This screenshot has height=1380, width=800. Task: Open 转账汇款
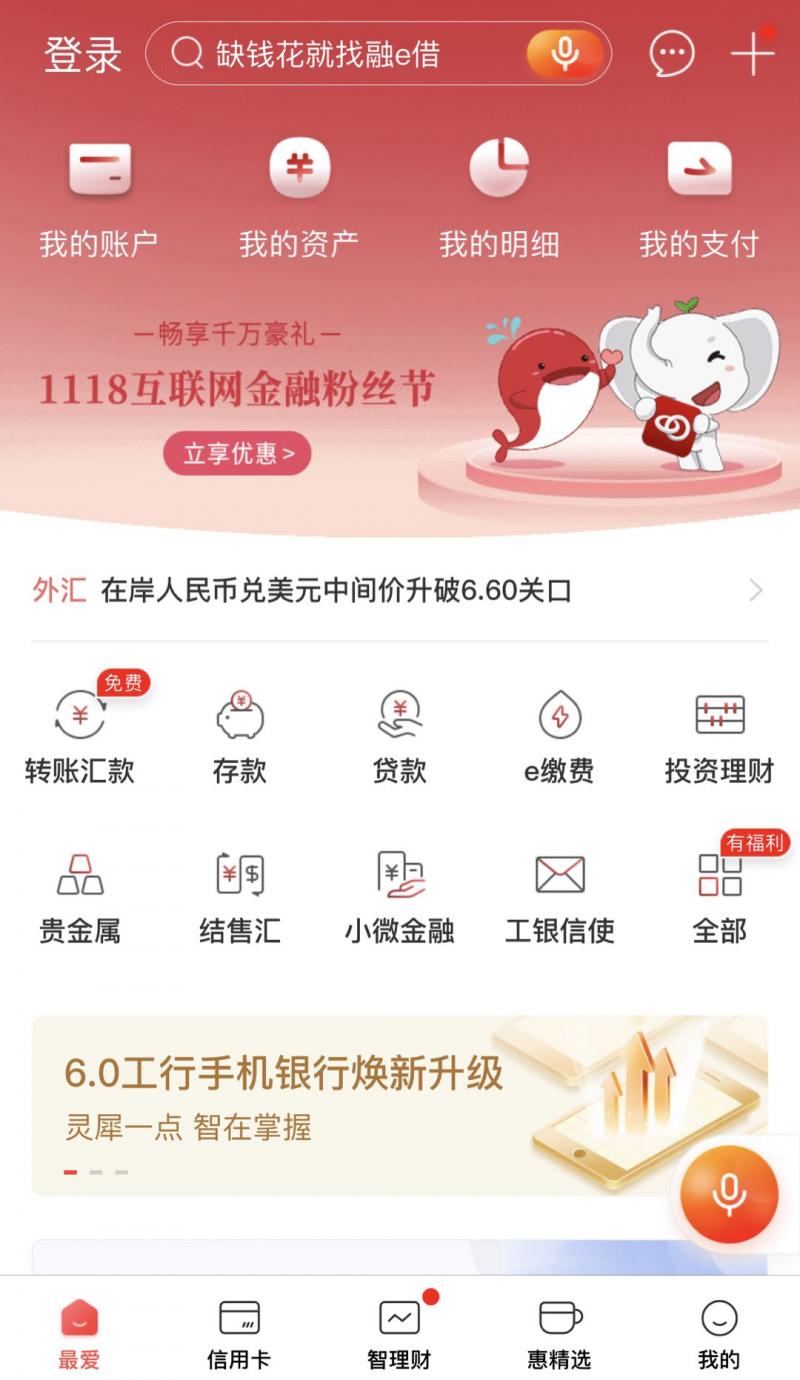click(80, 735)
